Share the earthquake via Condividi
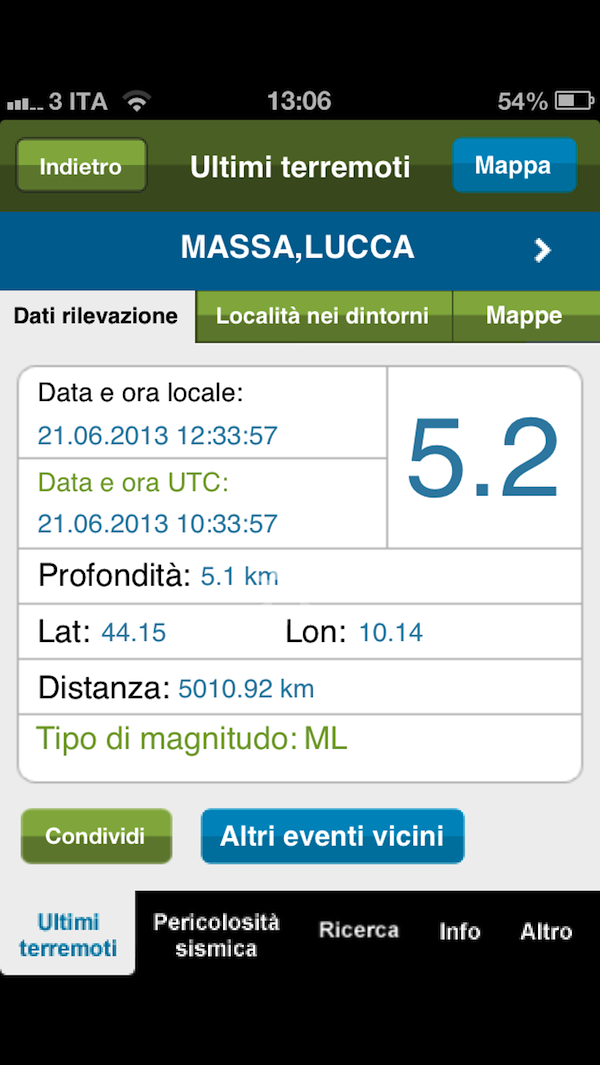600x1065 pixels. tap(96, 835)
